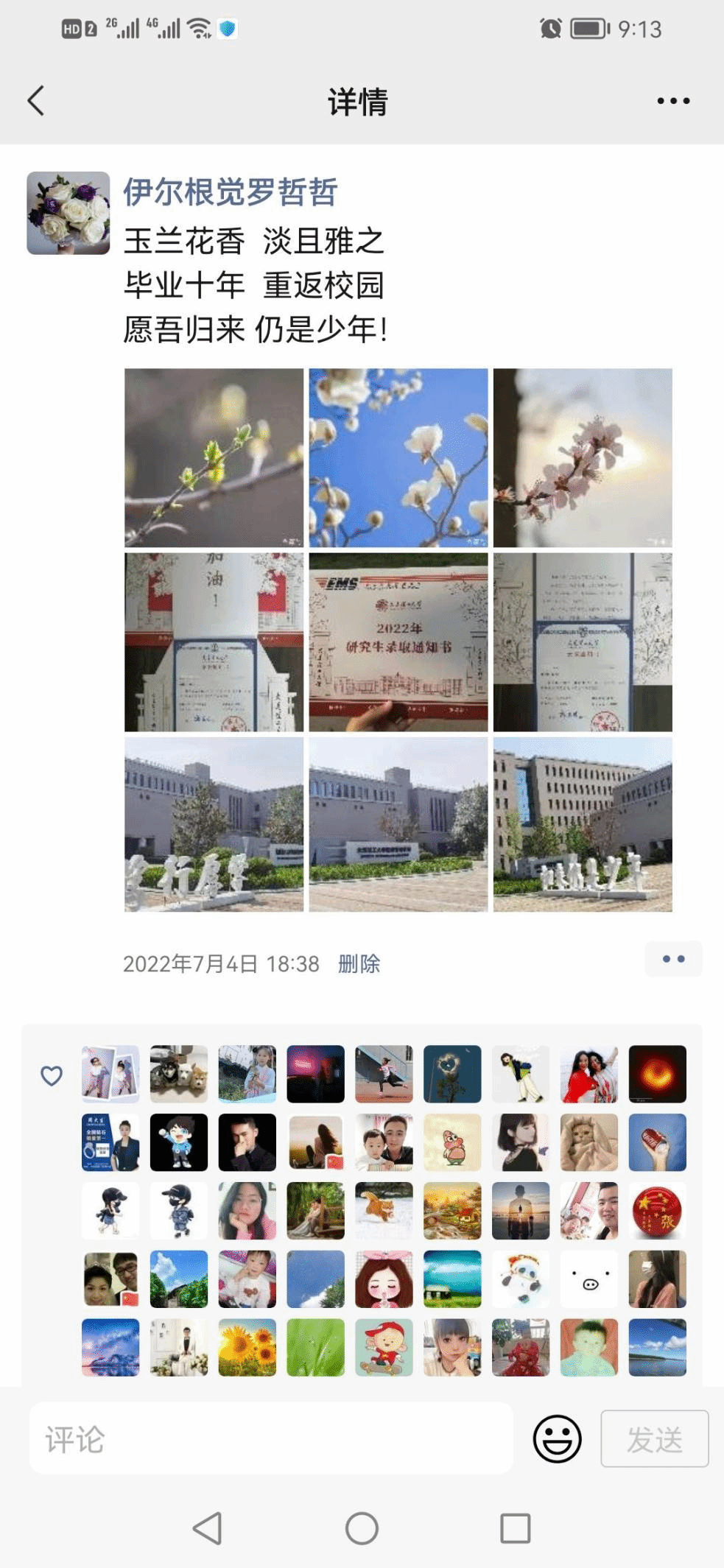Open the sunflower avatar in likes list

pyautogui.click(x=247, y=1347)
